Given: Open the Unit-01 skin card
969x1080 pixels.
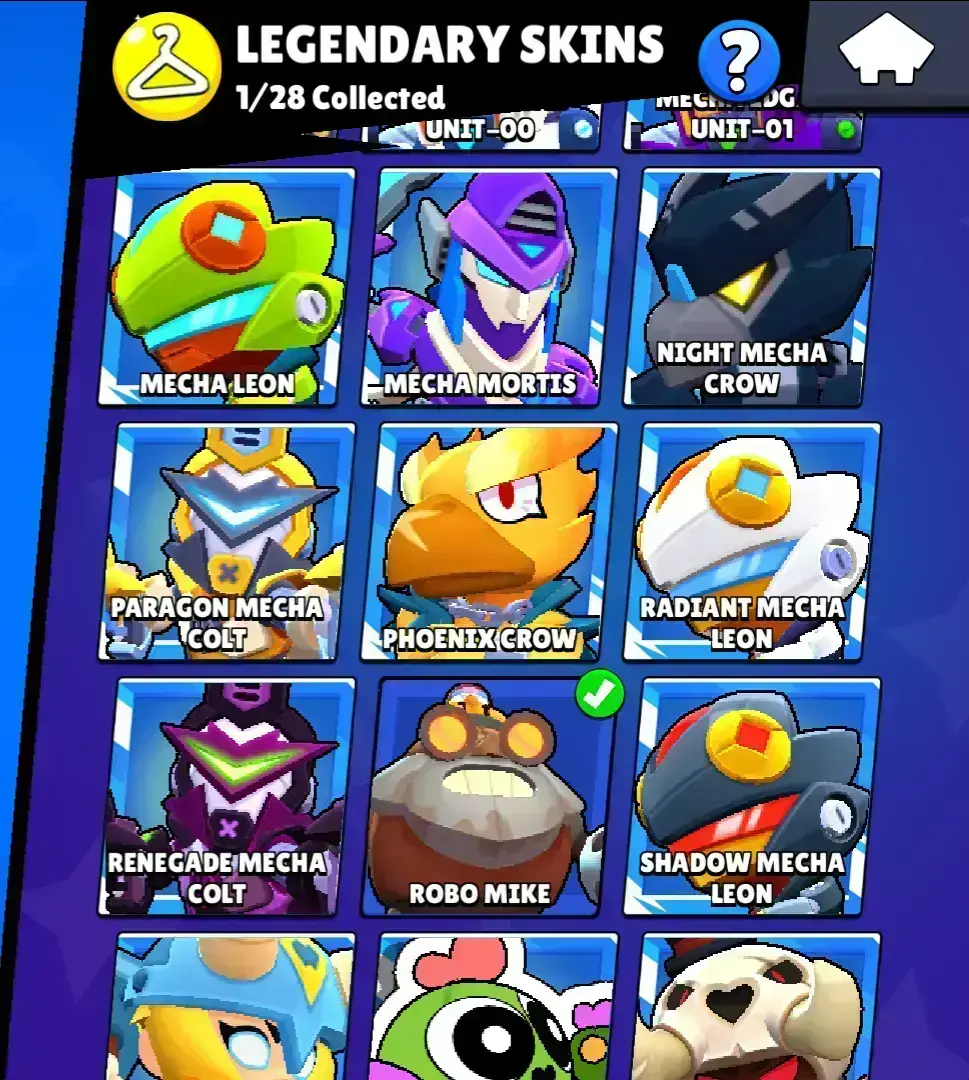Looking at the screenshot, I should pyautogui.click(x=742, y=130).
